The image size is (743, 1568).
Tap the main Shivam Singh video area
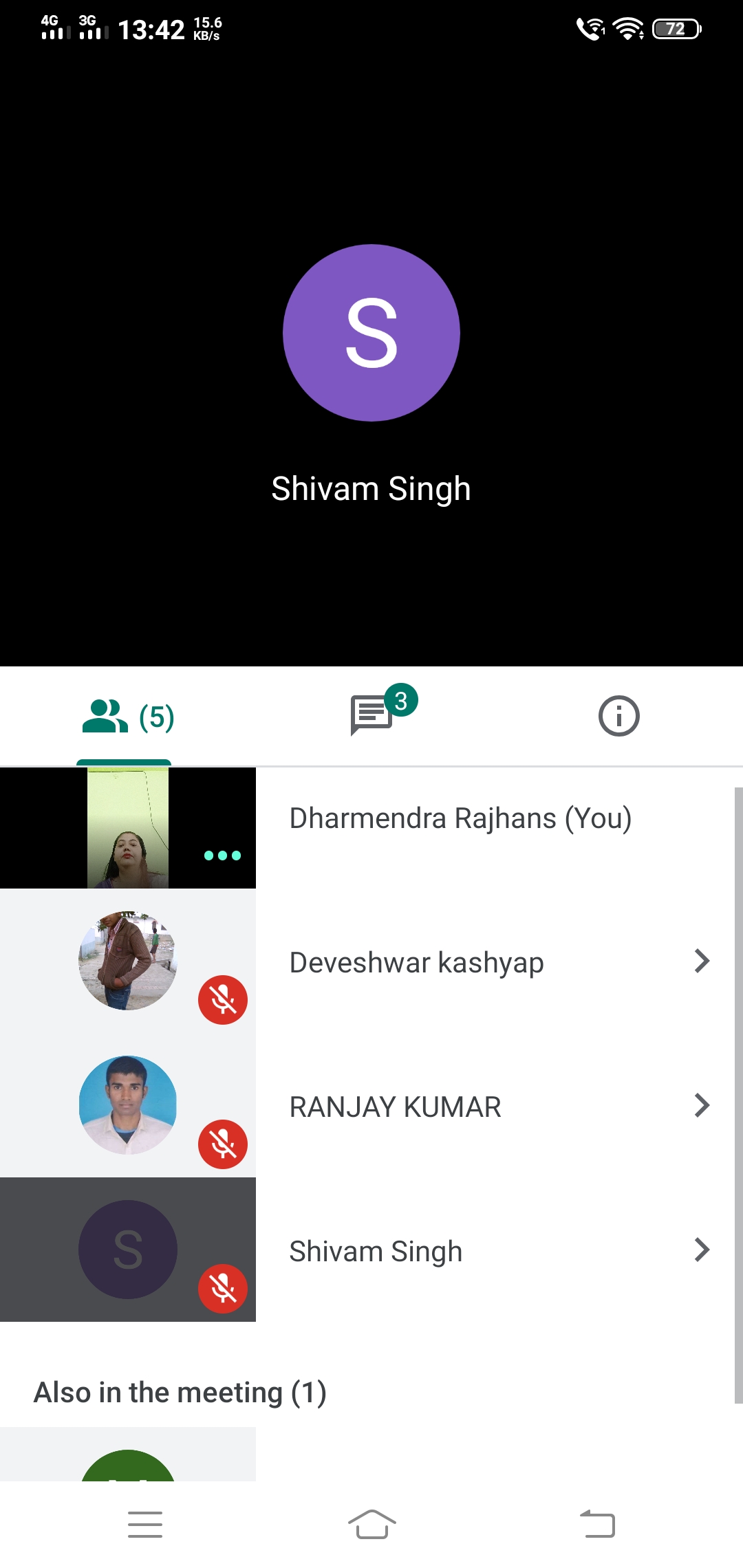[371, 358]
